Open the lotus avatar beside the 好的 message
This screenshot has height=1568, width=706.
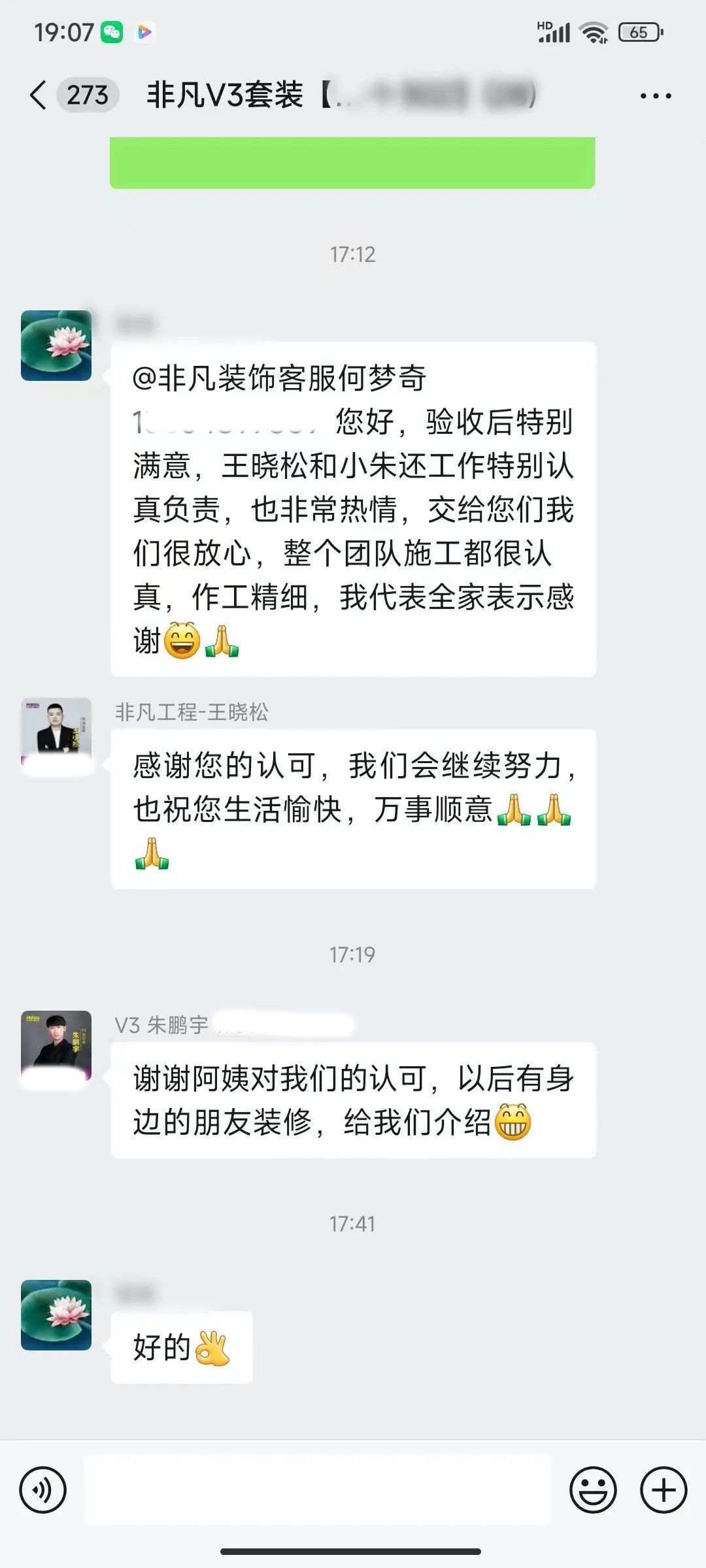click(x=56, y=1315)
